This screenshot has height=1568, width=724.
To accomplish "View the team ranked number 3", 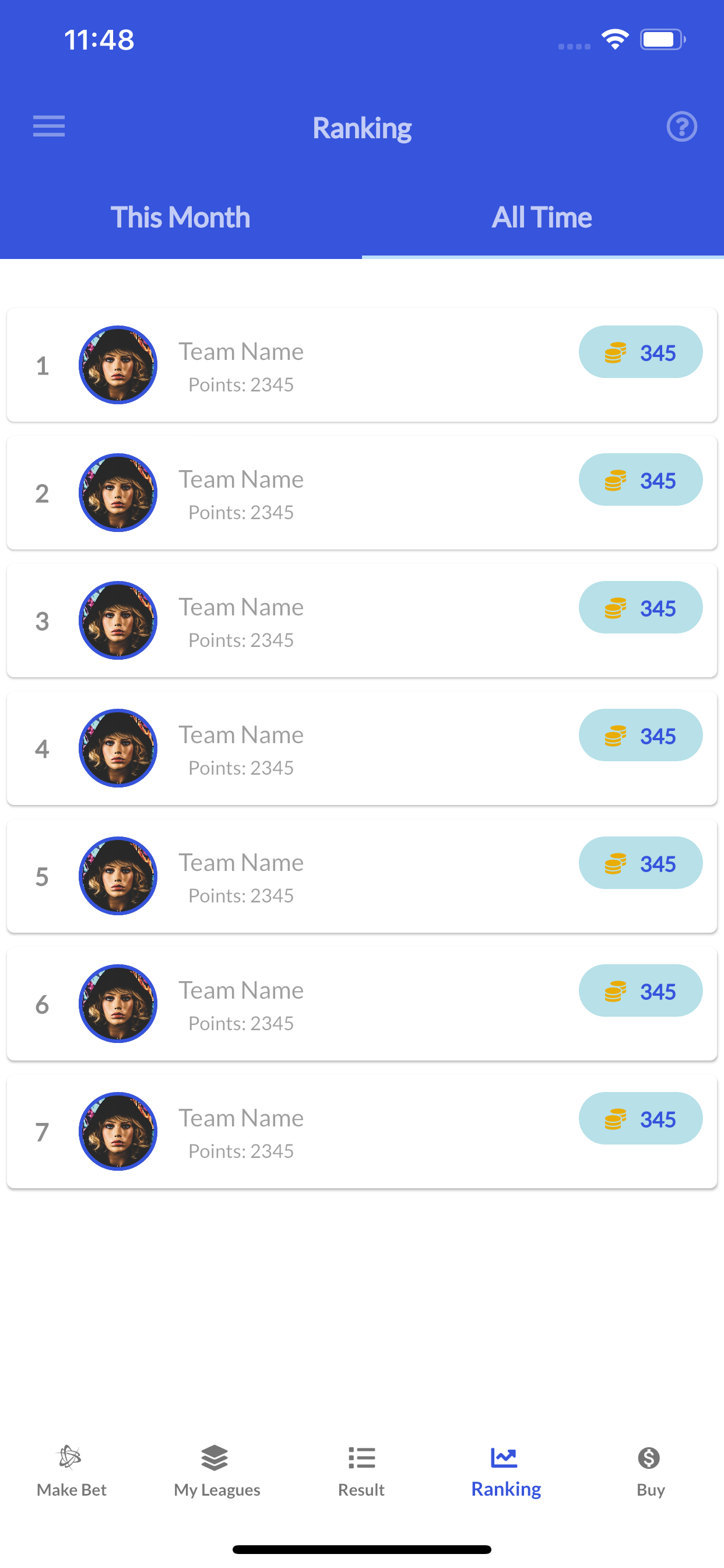I will pos(361,621).
